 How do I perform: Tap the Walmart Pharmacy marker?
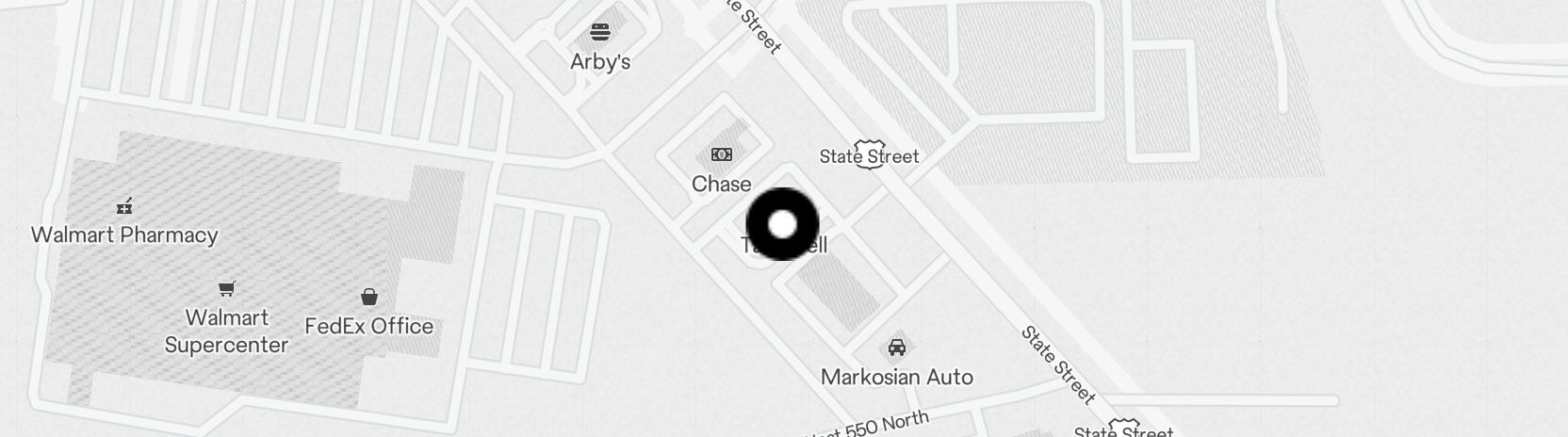click(124, 206)
